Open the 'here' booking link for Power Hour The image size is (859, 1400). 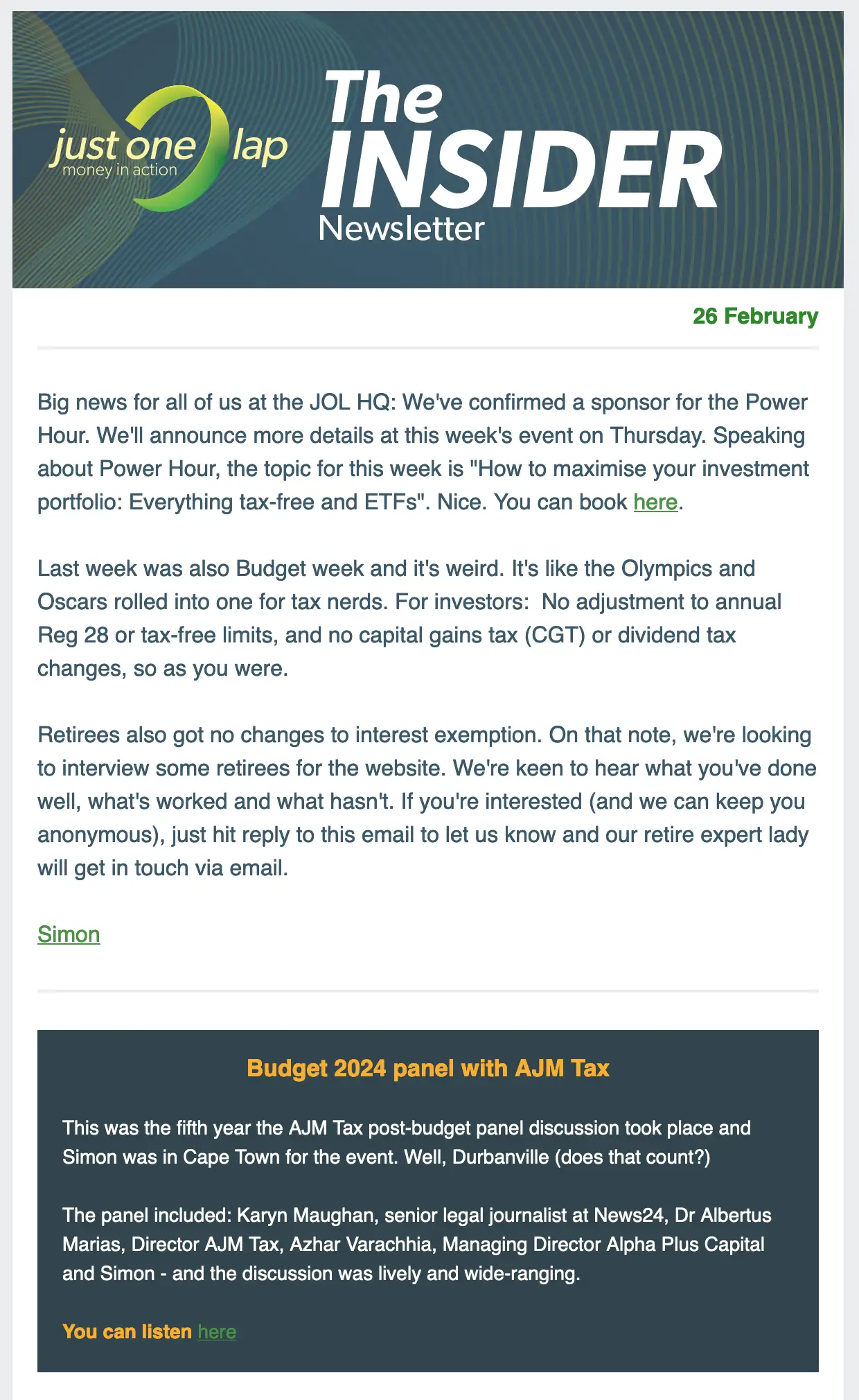coord(655,502)
